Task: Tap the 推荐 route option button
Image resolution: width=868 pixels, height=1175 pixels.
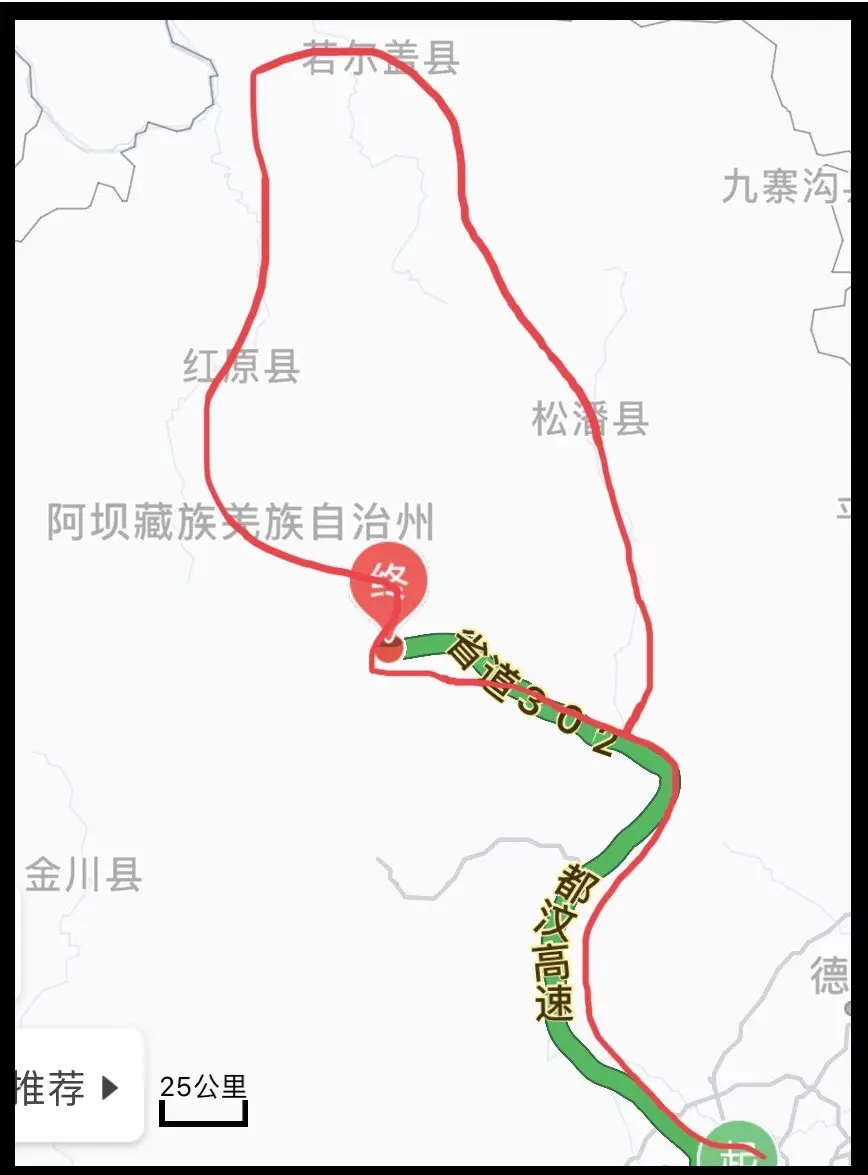Action: pos(68,1087)
